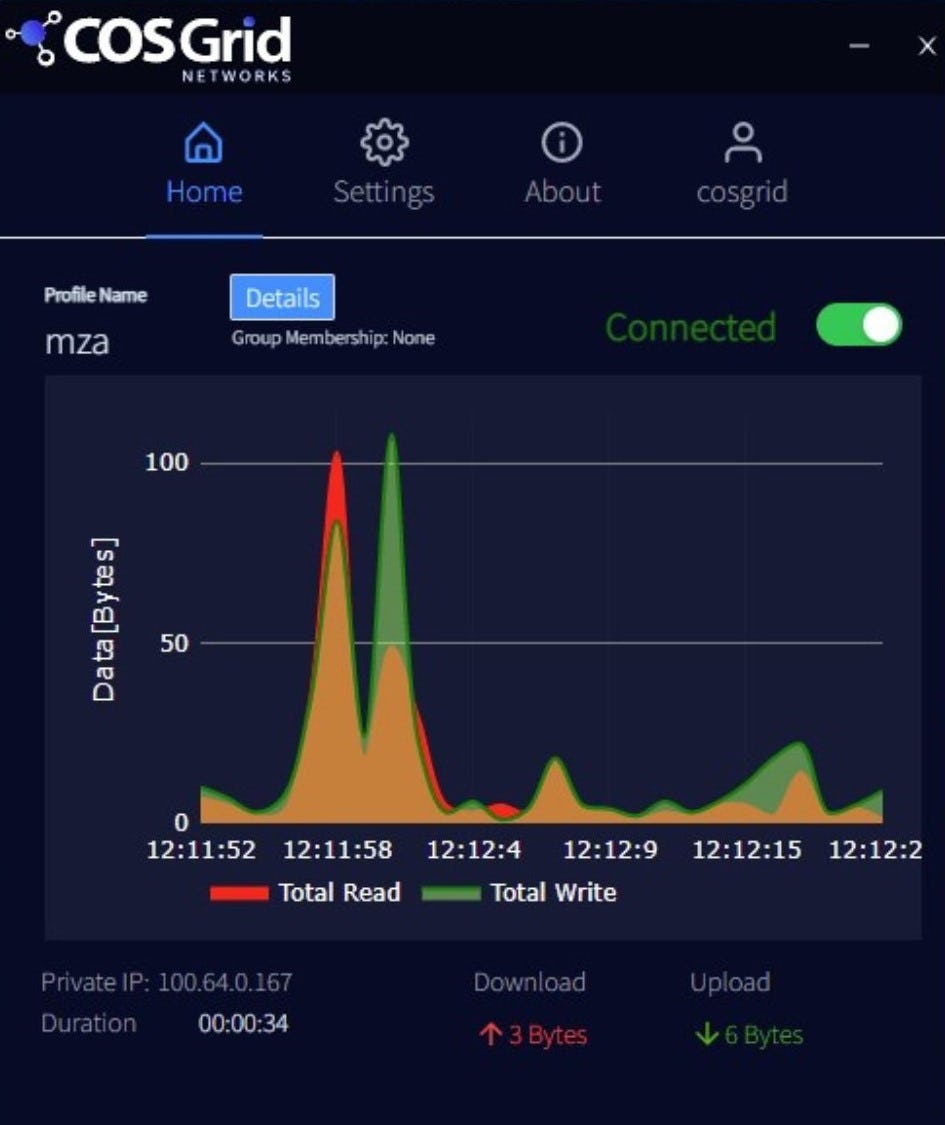Hide the Total Read legend series
Screen dimensions: 945x1125
point(306,893)
